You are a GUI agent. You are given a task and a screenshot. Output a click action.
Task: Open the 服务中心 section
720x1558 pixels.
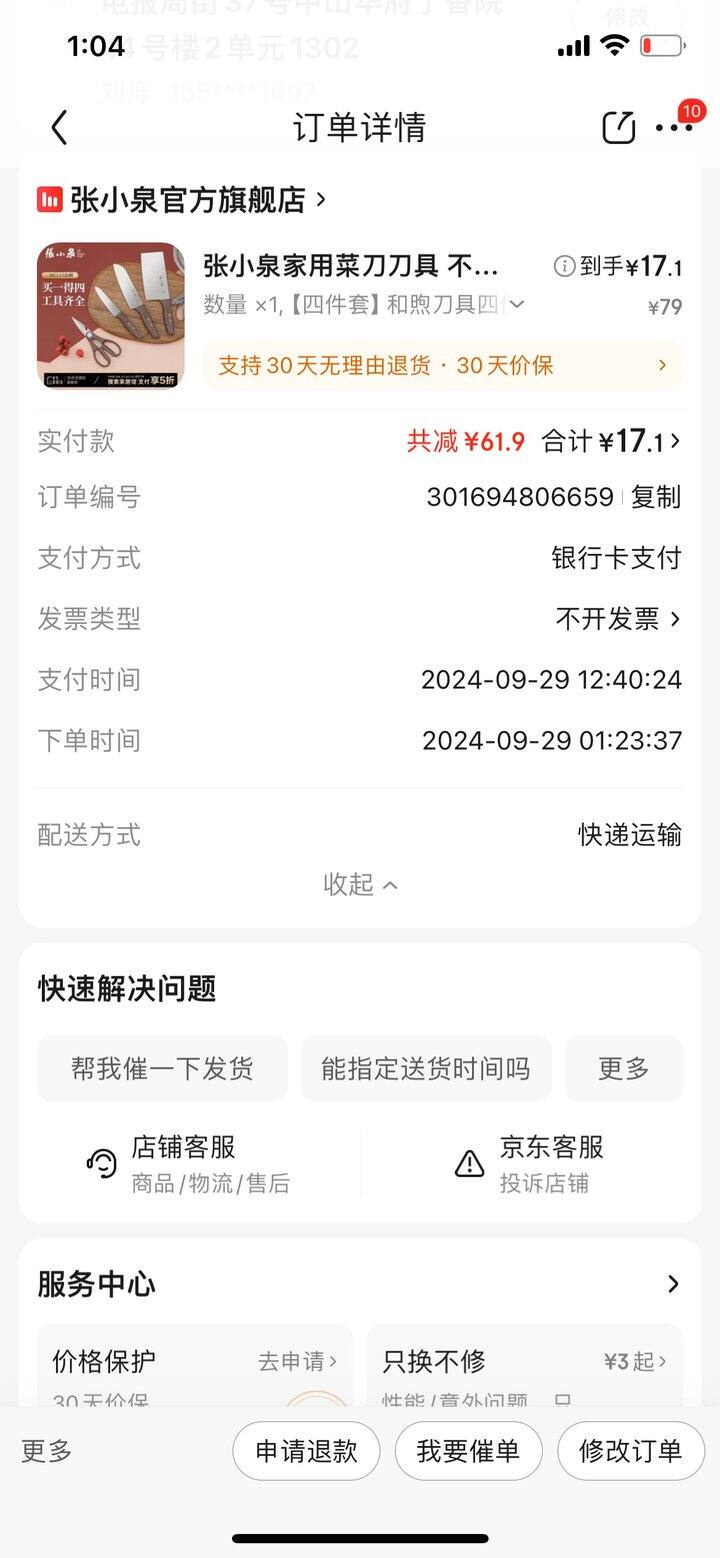(360, 1284)
